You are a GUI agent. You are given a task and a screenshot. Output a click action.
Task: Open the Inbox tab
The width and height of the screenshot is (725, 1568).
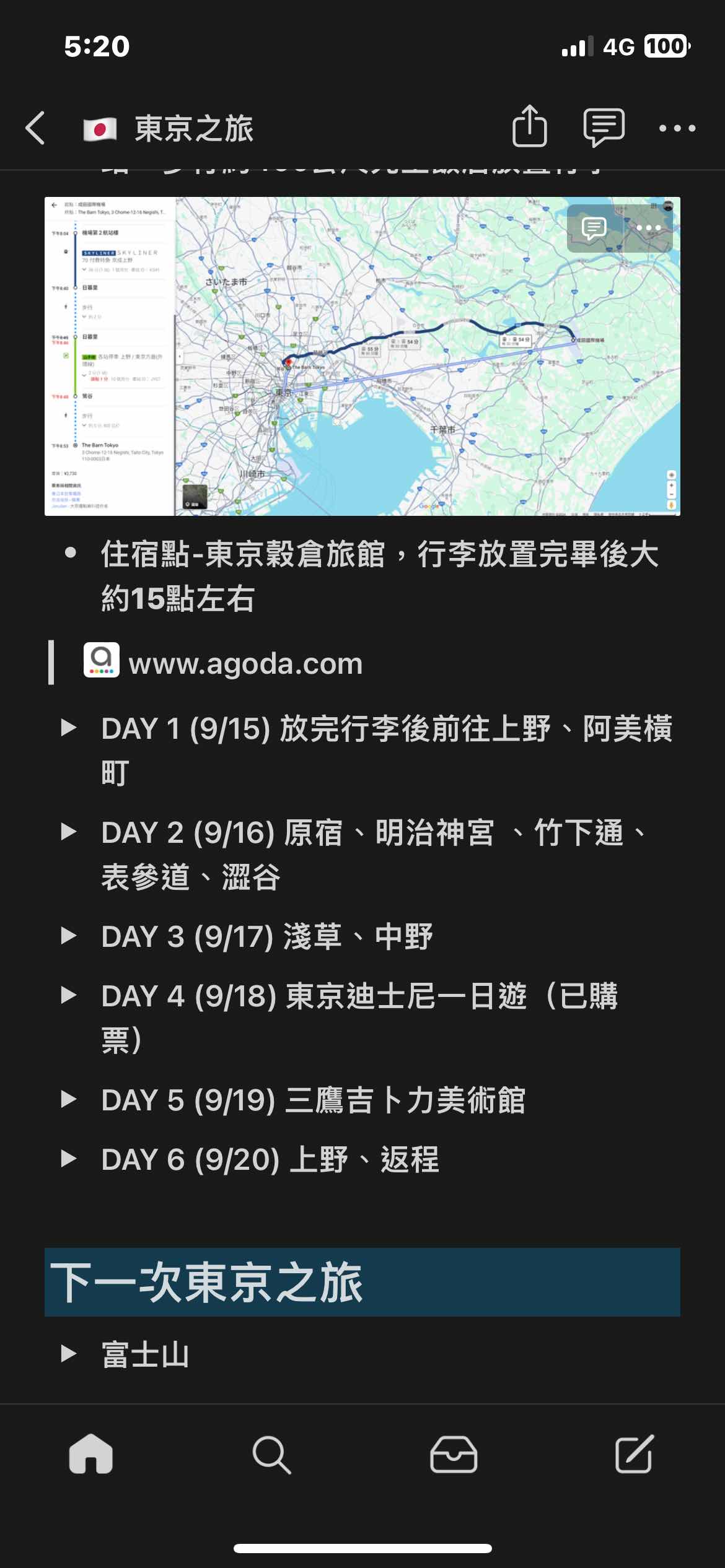point(453,1454)
